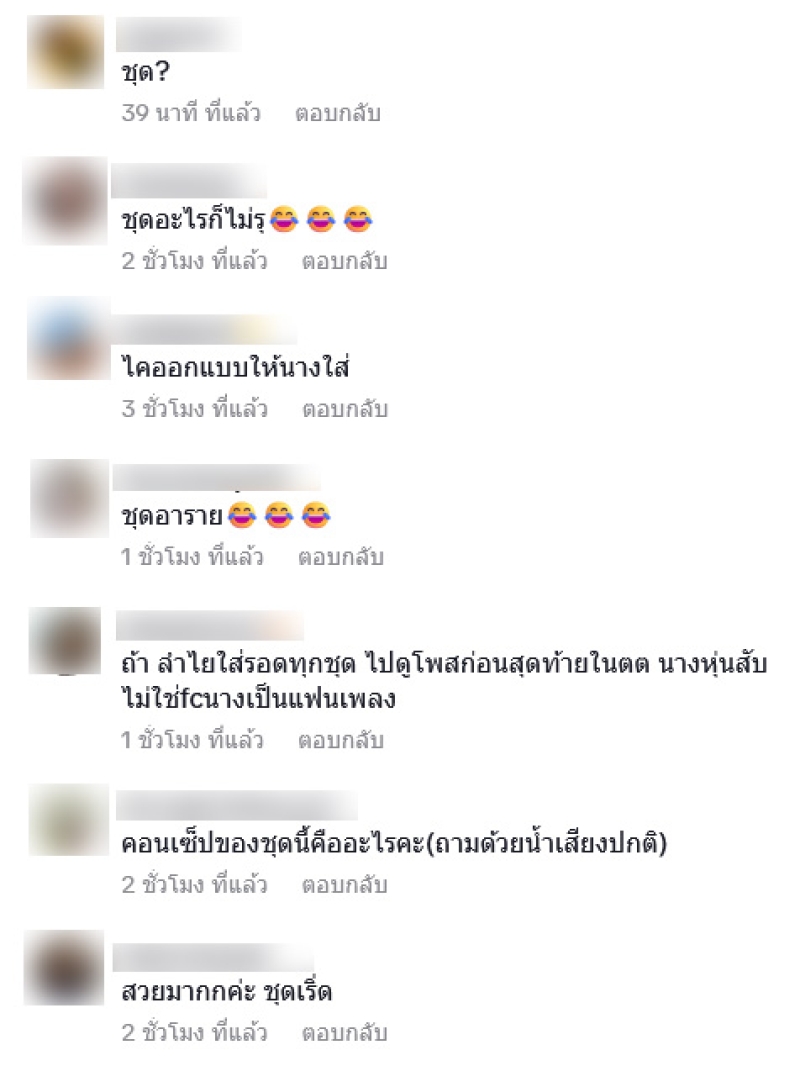The height and width of the screenshot is (1066, 800).
Task: Reply to the comment "ชุดอะไรก็ไม่รุ"
Action: tap(344, 262)
